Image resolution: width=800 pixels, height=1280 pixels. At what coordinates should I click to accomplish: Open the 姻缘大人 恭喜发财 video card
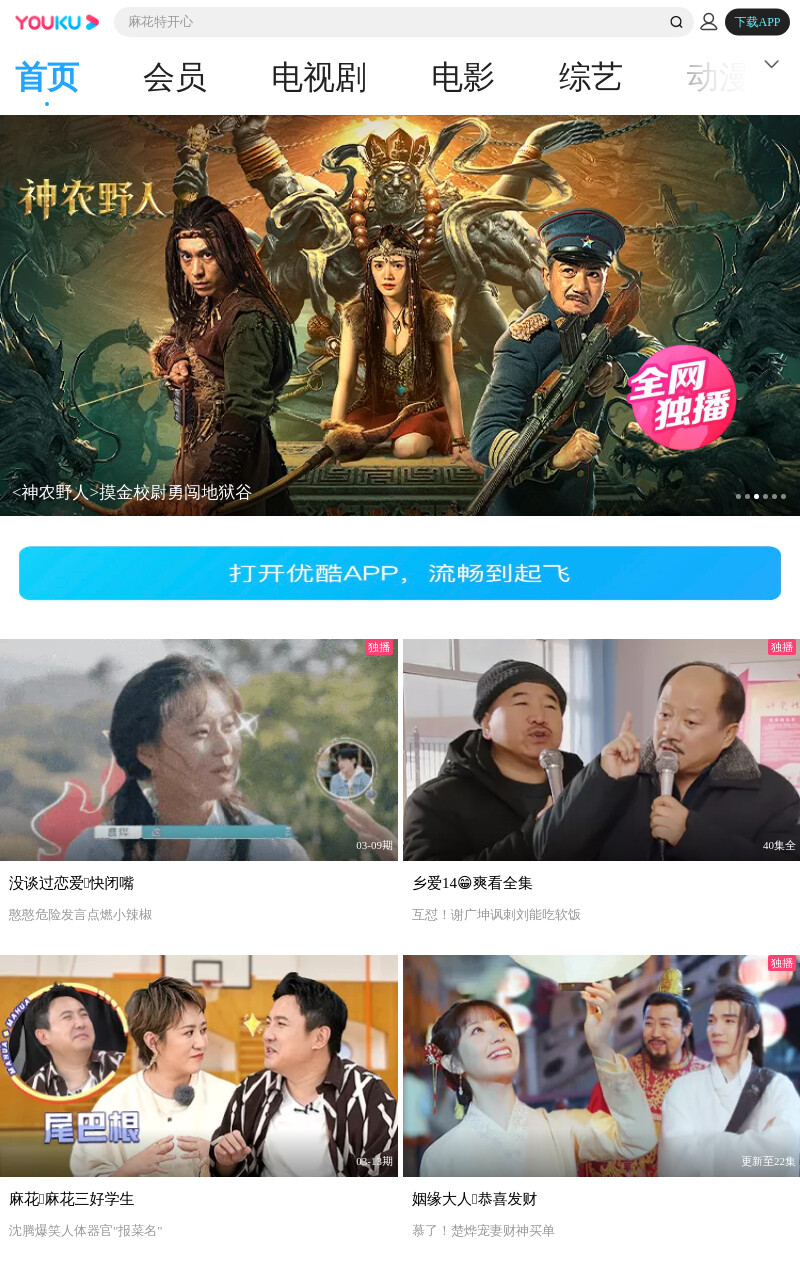(601, 1098)
